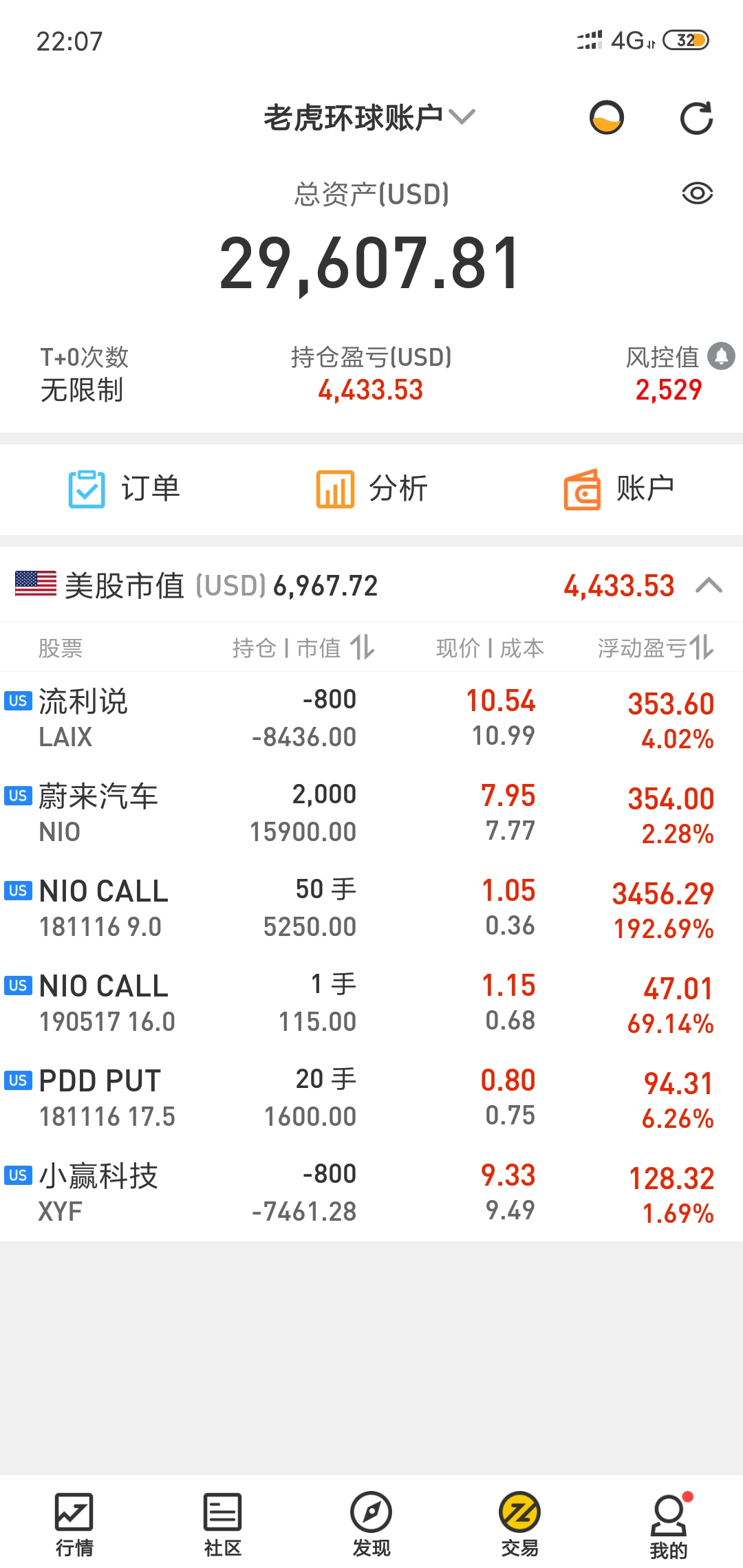Collapse the 美股市值 holdings section
Viewport: 743px width, 1568px height.
click(709, 586)
